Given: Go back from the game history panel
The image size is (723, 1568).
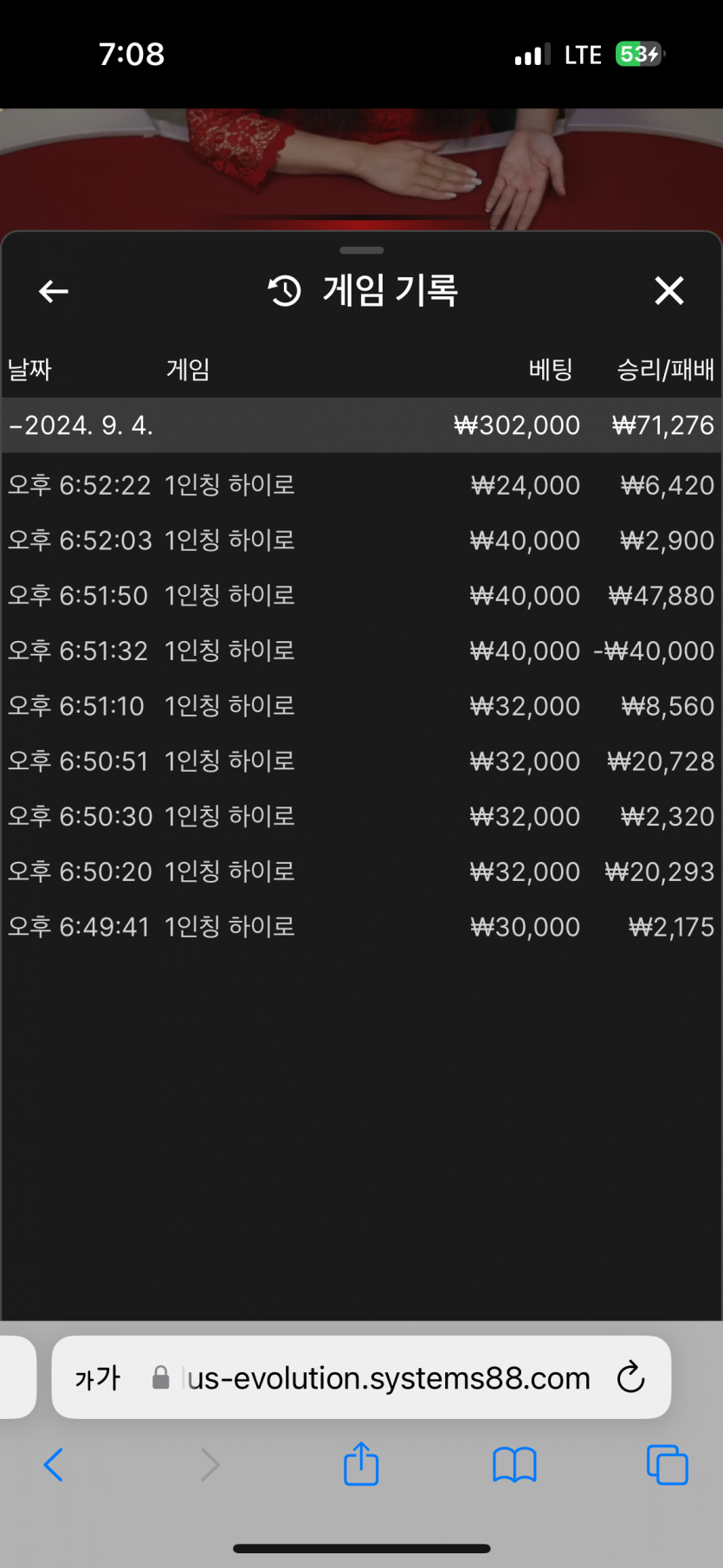Looking at the screenshot, I should 54,291.
